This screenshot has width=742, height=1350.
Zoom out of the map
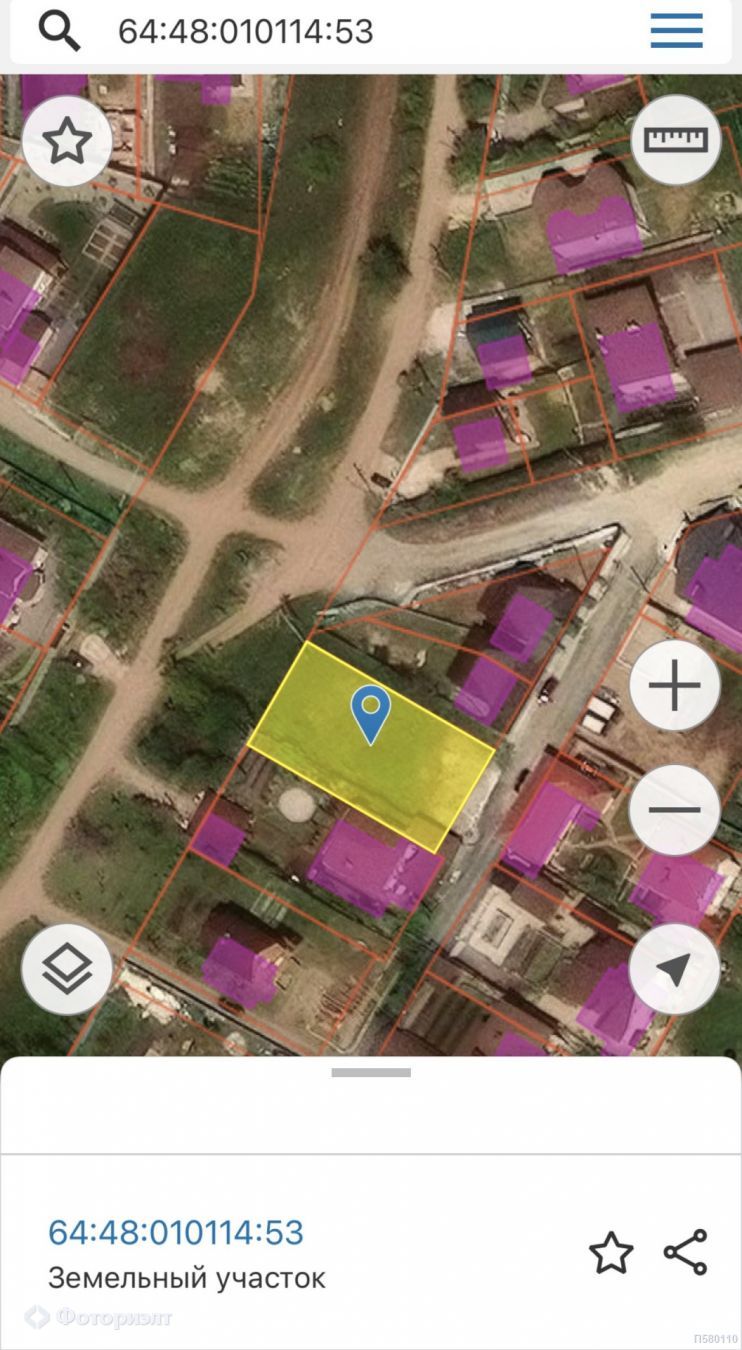pyautogui.click(x=675, y=810)
